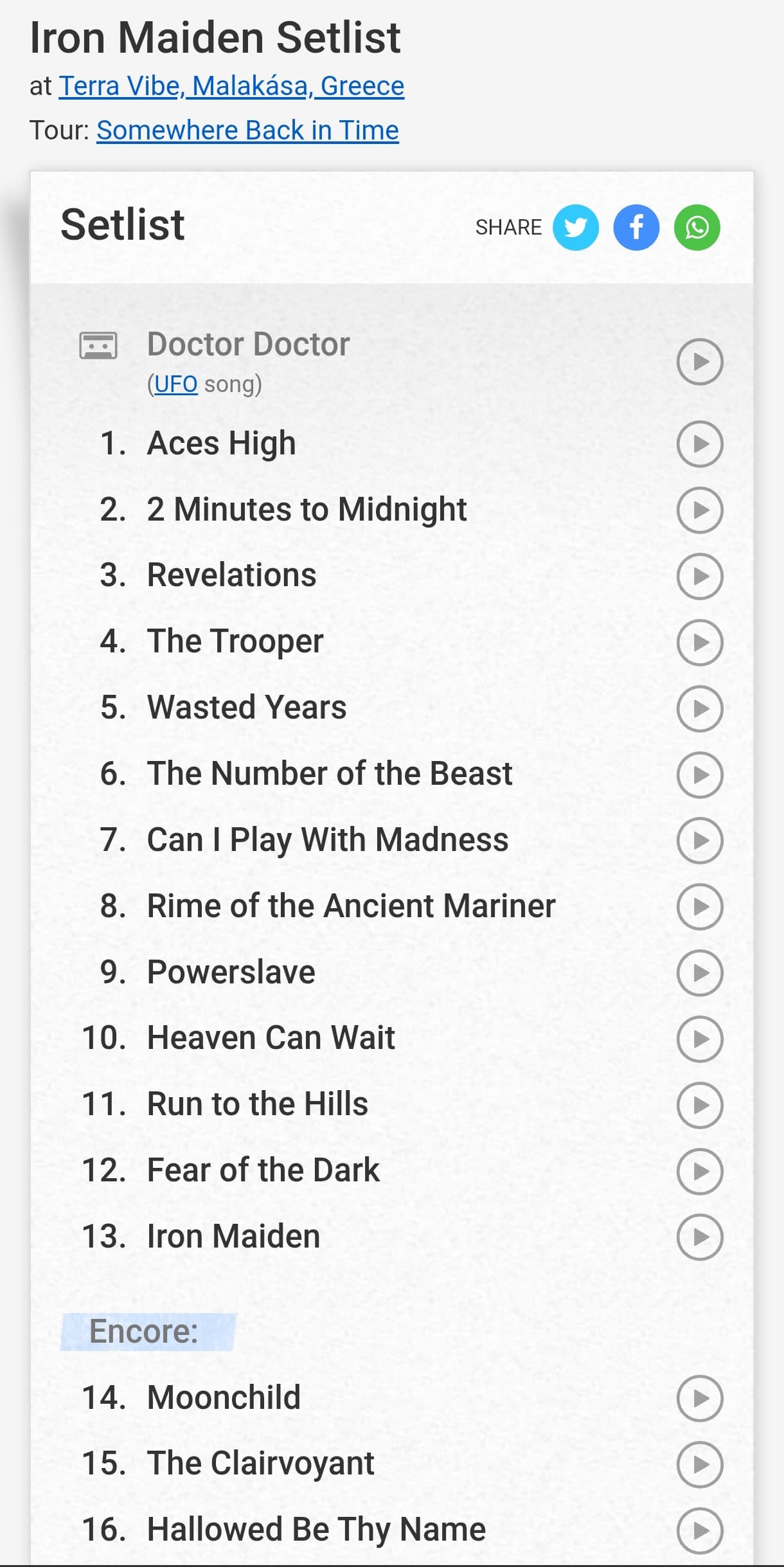
Task: Play 2 Minutes to Midnight
Action: 700,510
